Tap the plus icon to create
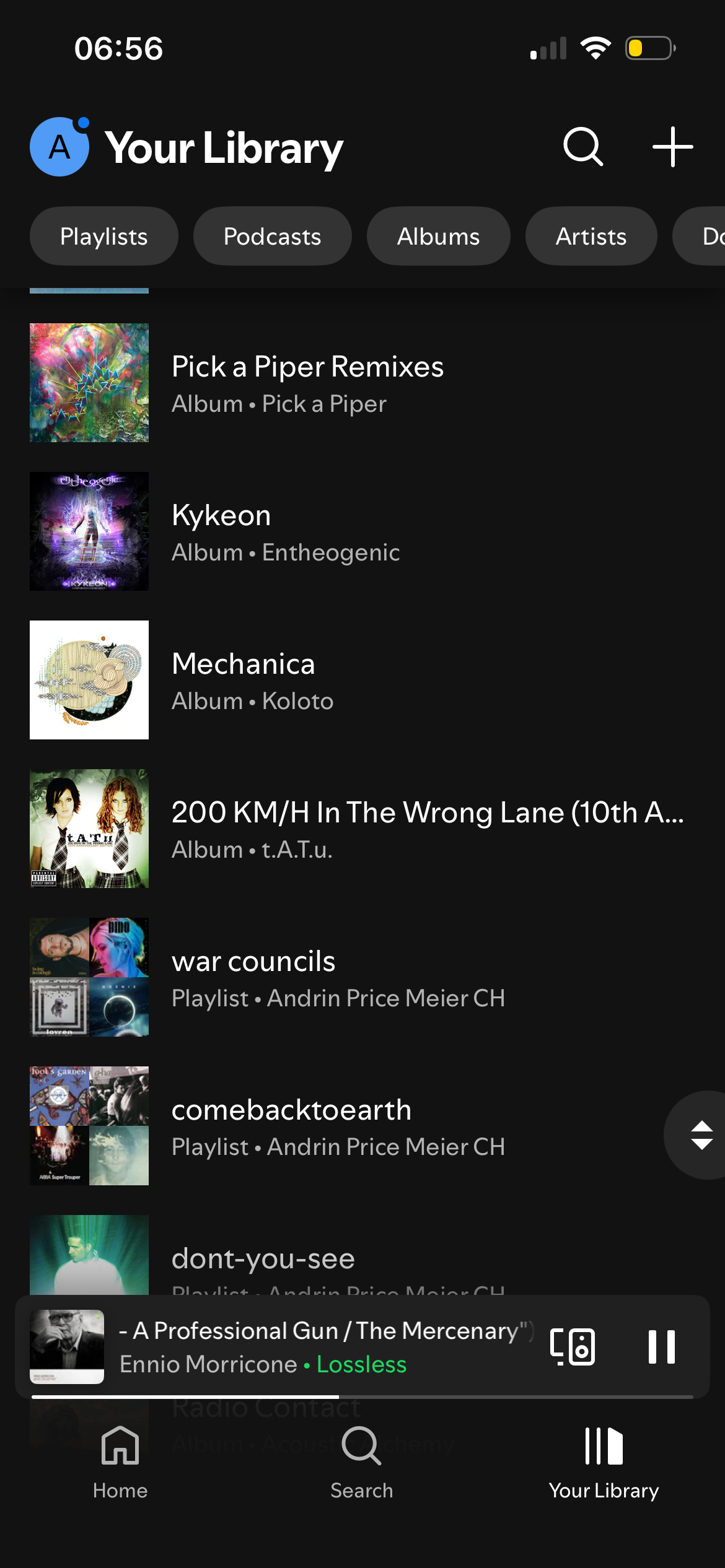 [672, 147]
